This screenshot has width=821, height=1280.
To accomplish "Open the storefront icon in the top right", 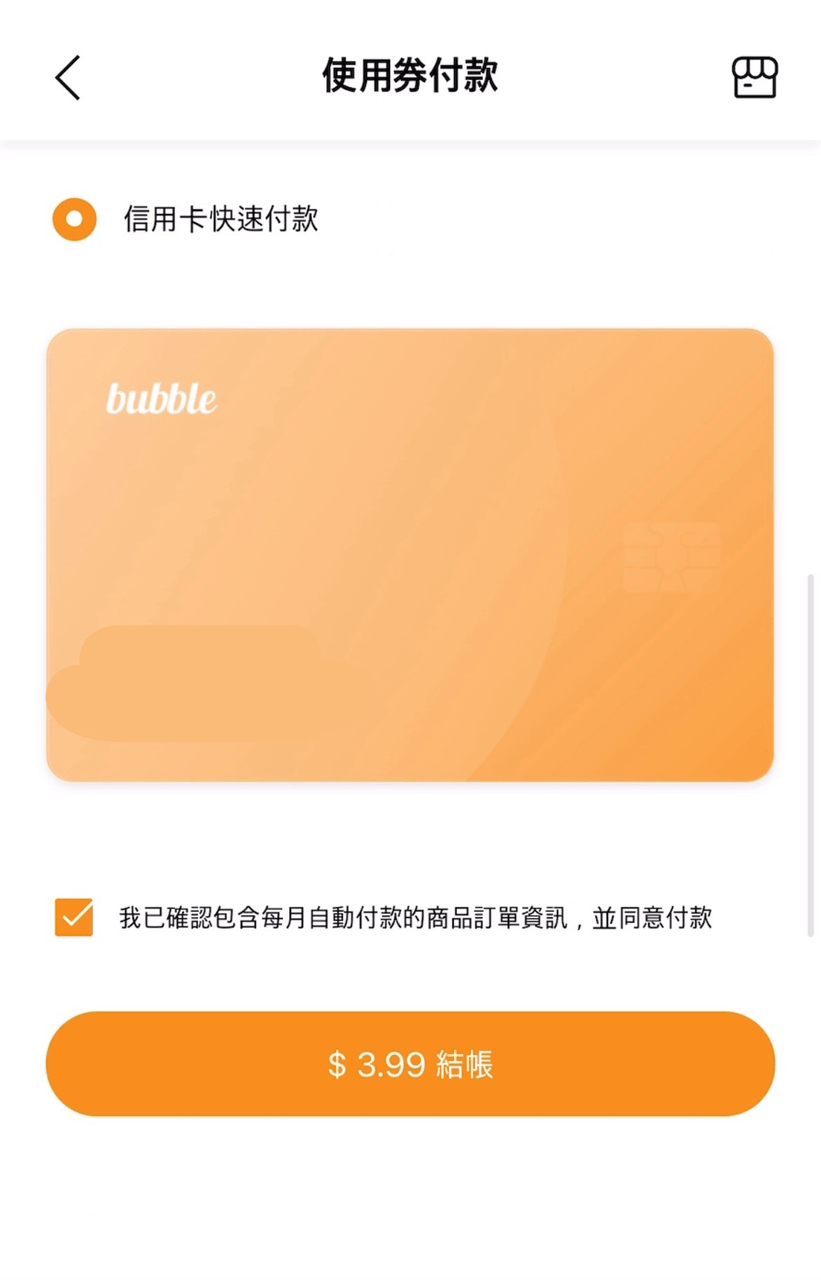I will coord(755,77).
